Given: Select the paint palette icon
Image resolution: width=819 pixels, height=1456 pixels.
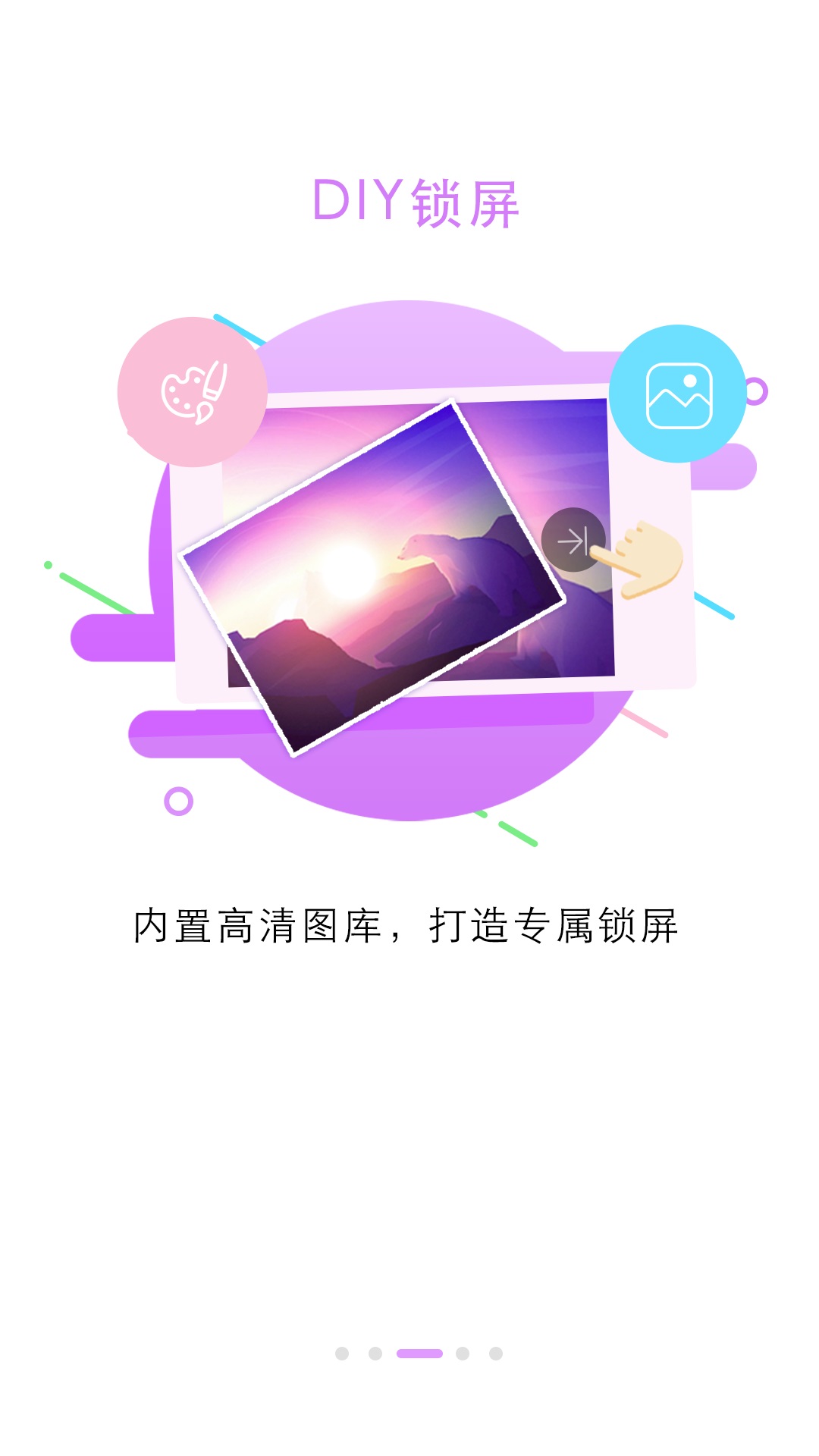Looking at the screenshot, I should pyautogui.click(x=193, y=394).
